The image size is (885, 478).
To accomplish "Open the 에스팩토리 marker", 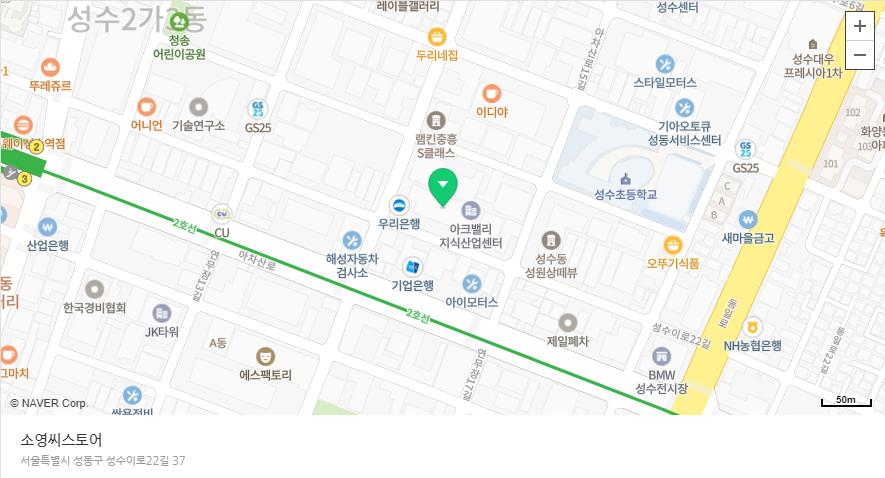I will [x=265, y=356].
